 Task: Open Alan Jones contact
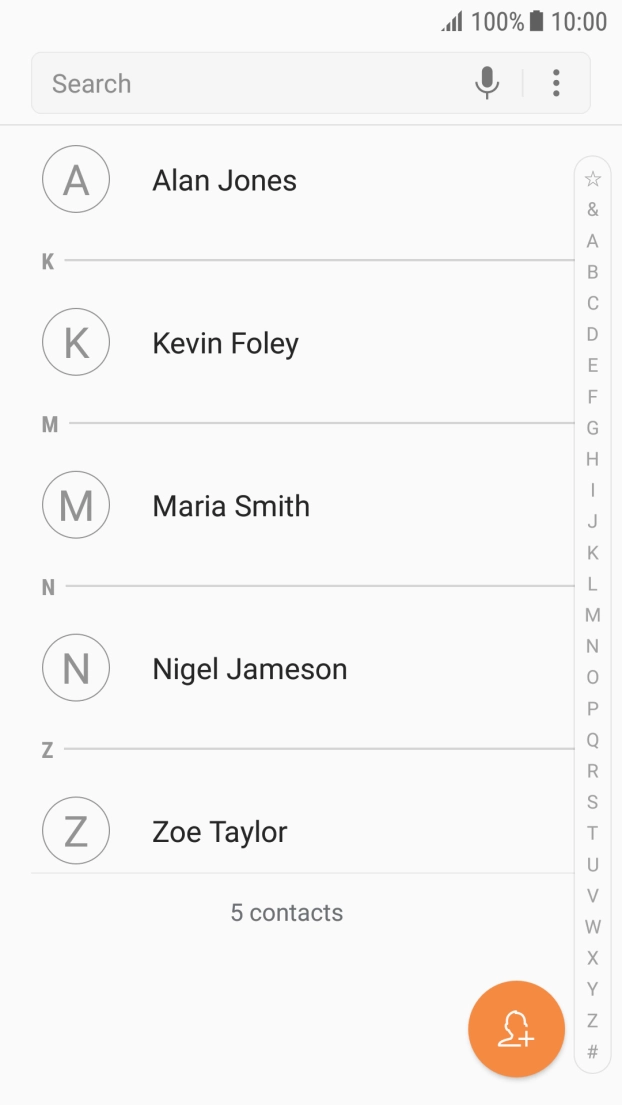303,180
